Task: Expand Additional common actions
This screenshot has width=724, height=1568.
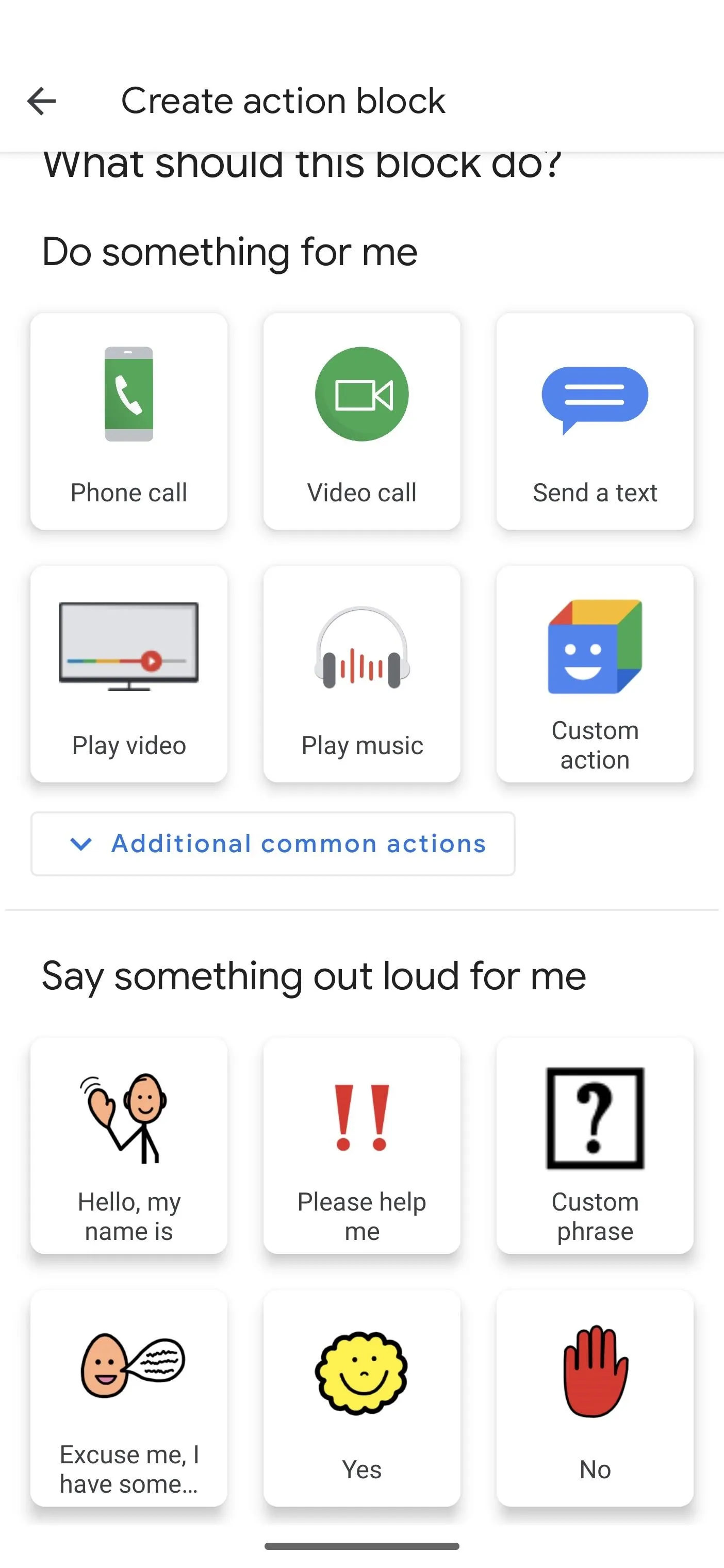Action: coord(273,844)
